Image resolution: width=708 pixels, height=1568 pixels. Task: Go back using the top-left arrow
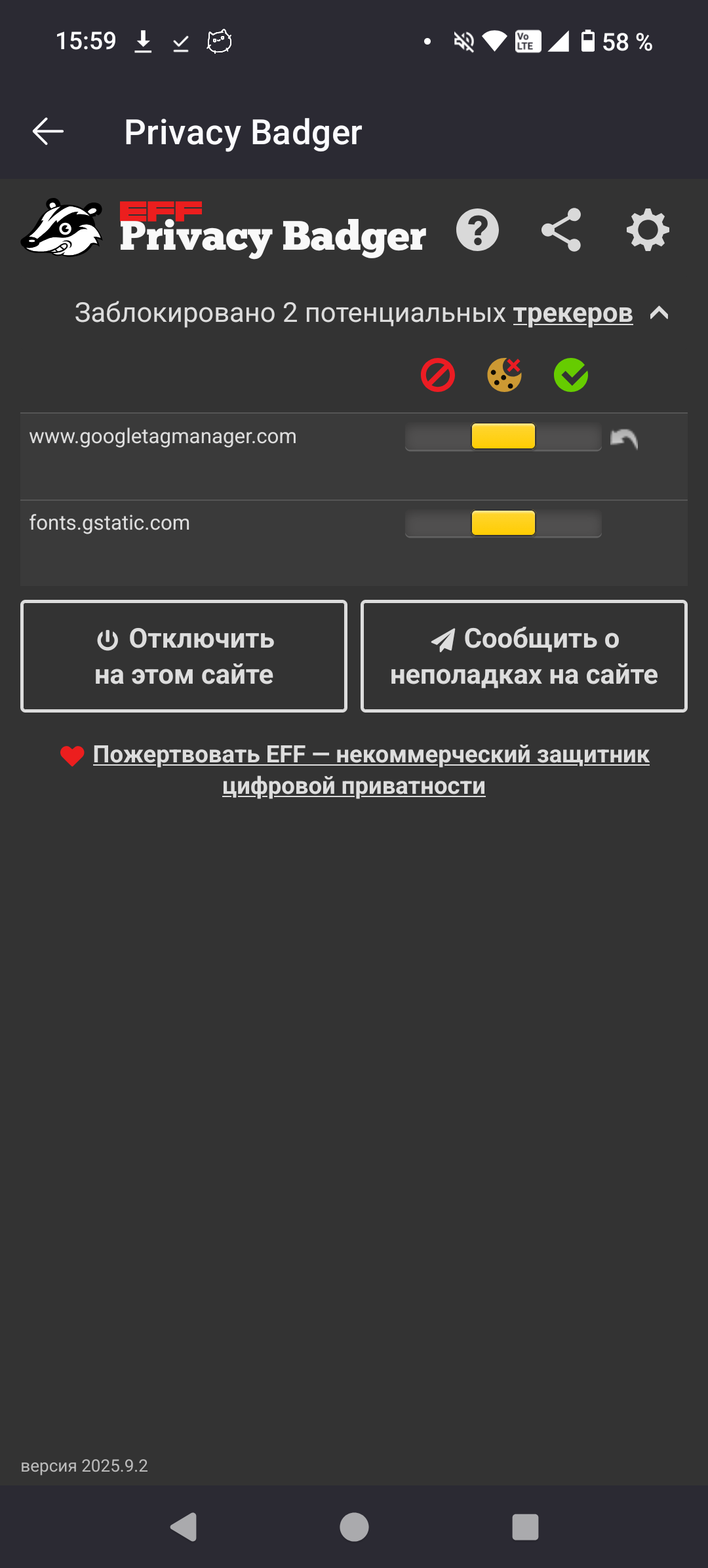coord(48,132)
